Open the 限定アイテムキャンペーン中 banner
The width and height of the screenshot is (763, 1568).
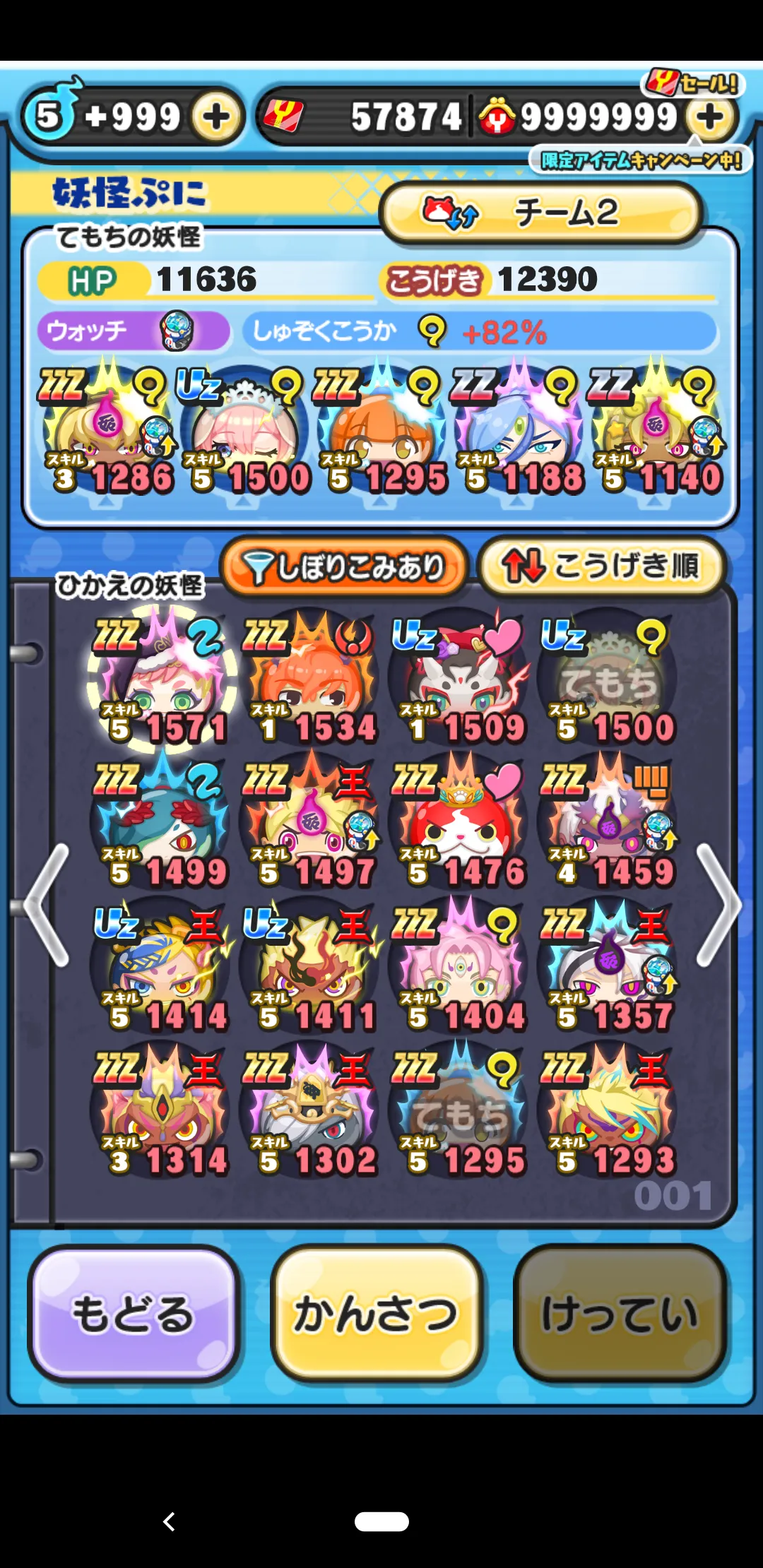641,160
